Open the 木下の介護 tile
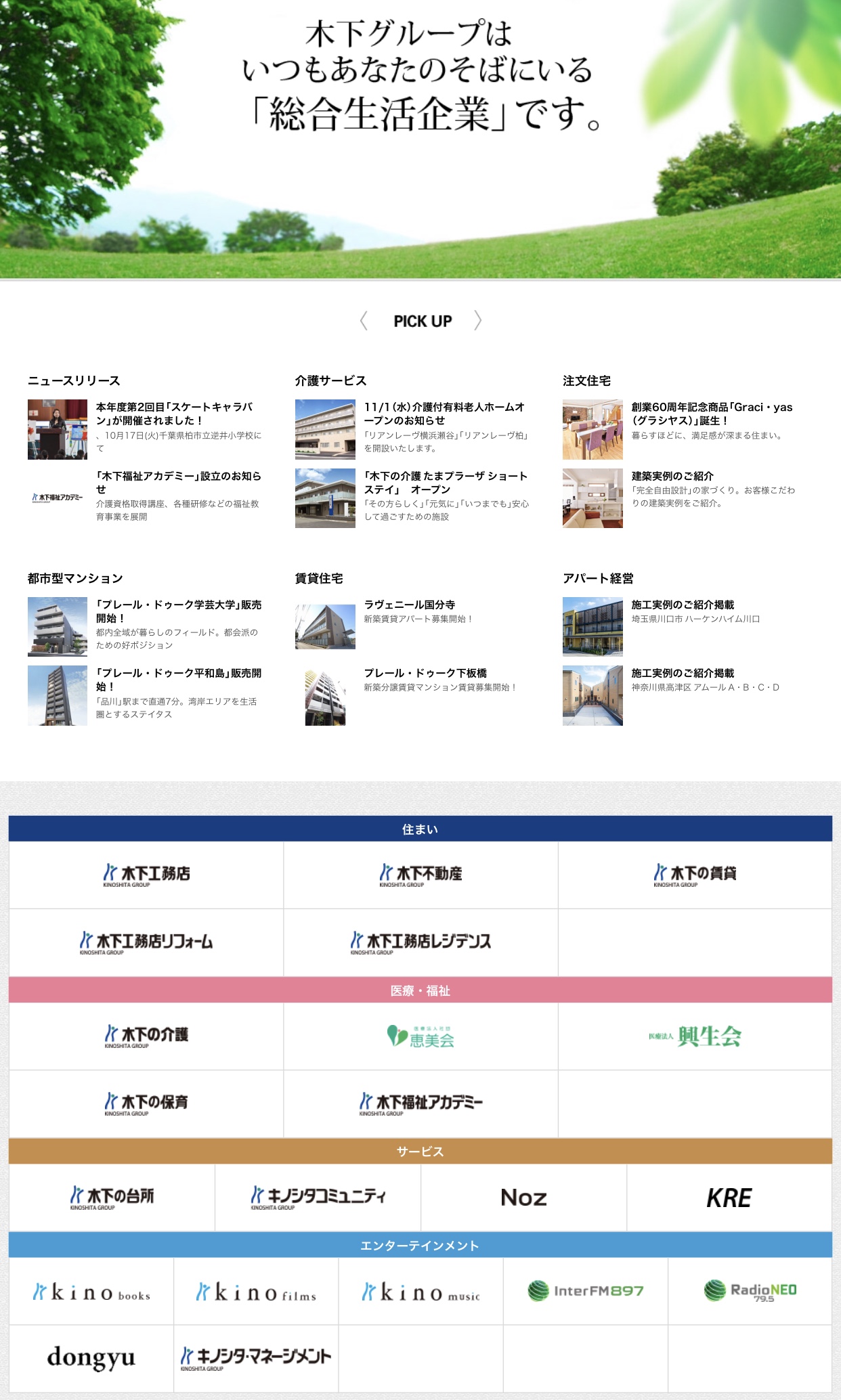Screen dimensions: 841x1400 coord(146,1036)
